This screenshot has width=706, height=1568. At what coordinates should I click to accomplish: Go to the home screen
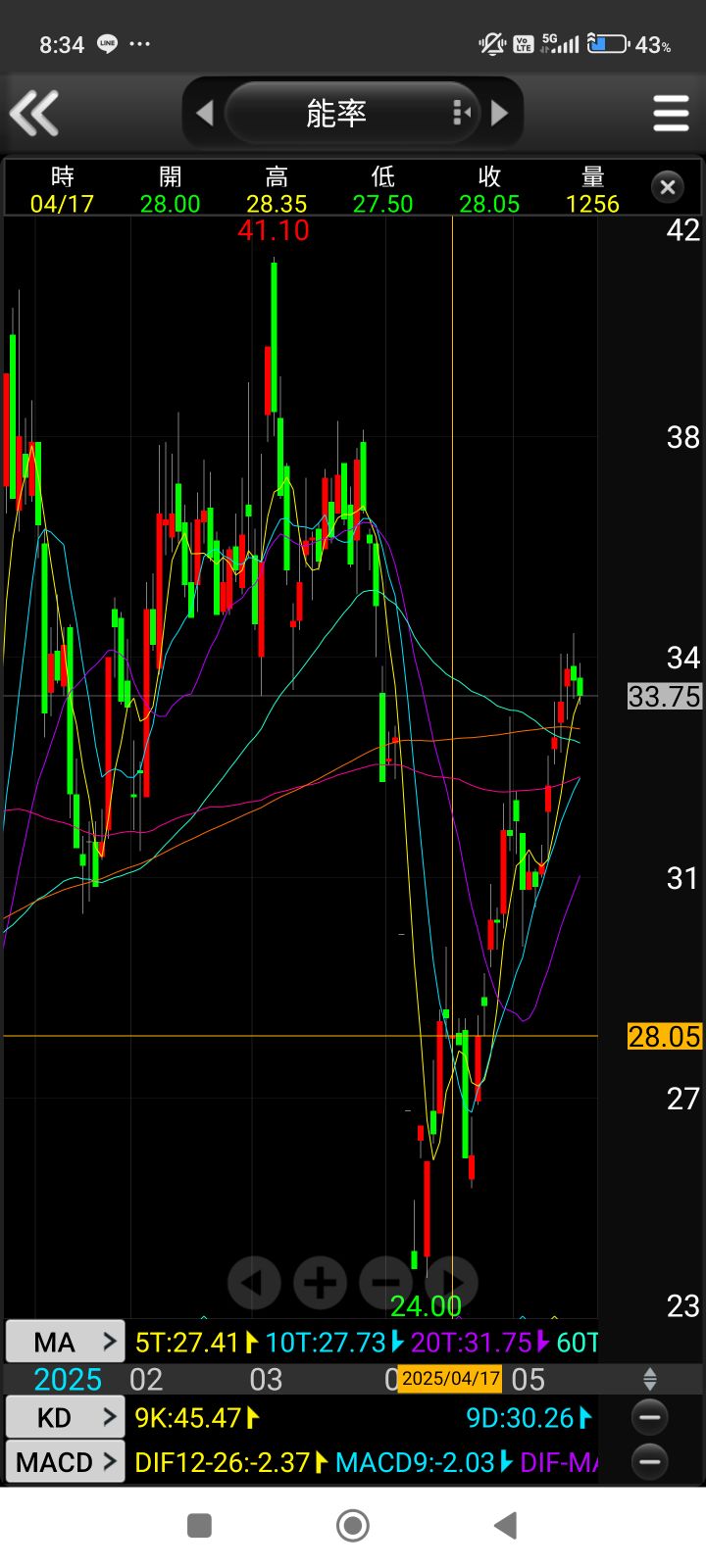click(x=353, y=1525)
